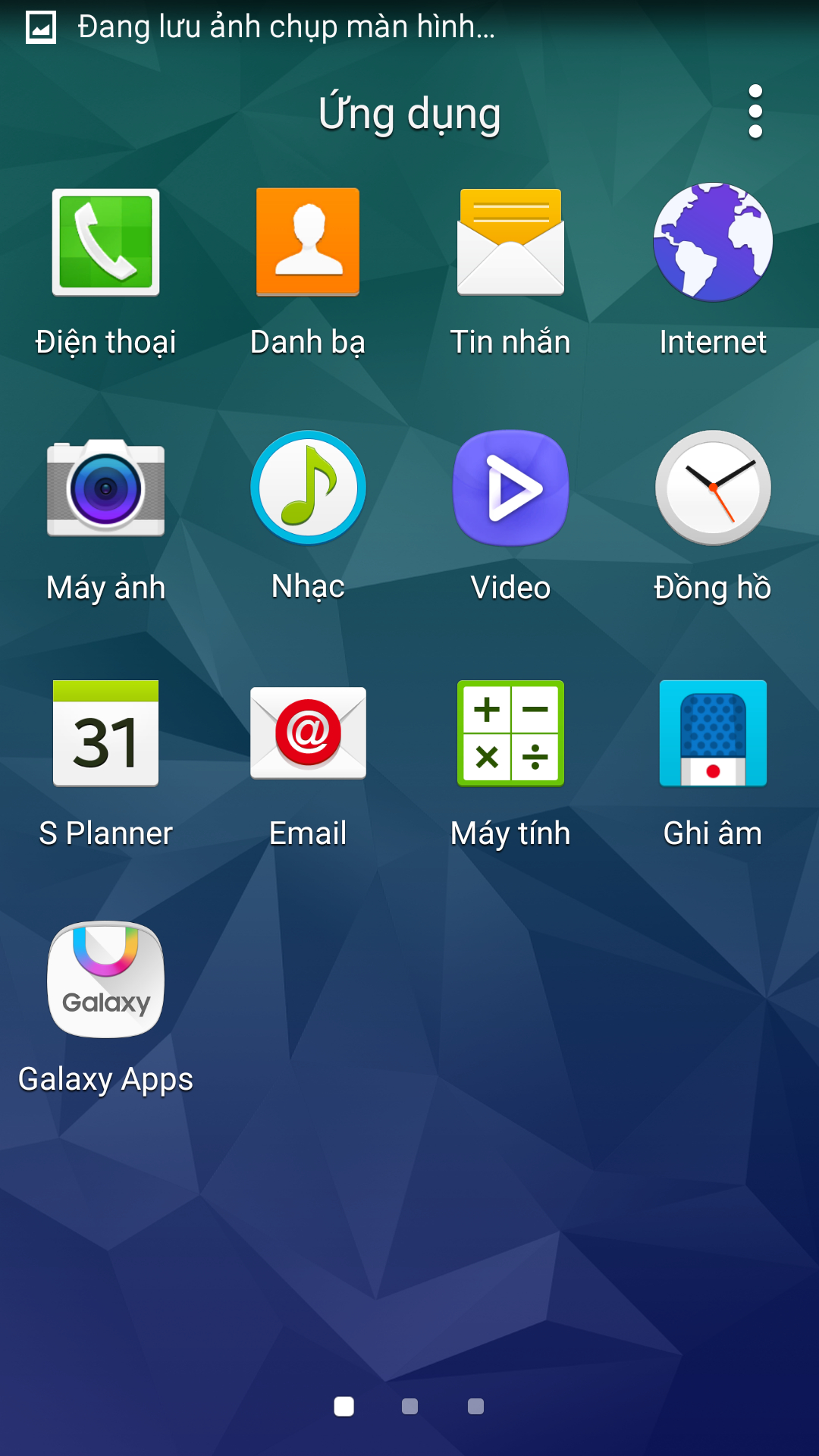Open the three-dot overflow menu
The width and height of the screenshot is (819, 1456).
pos(755,111)
